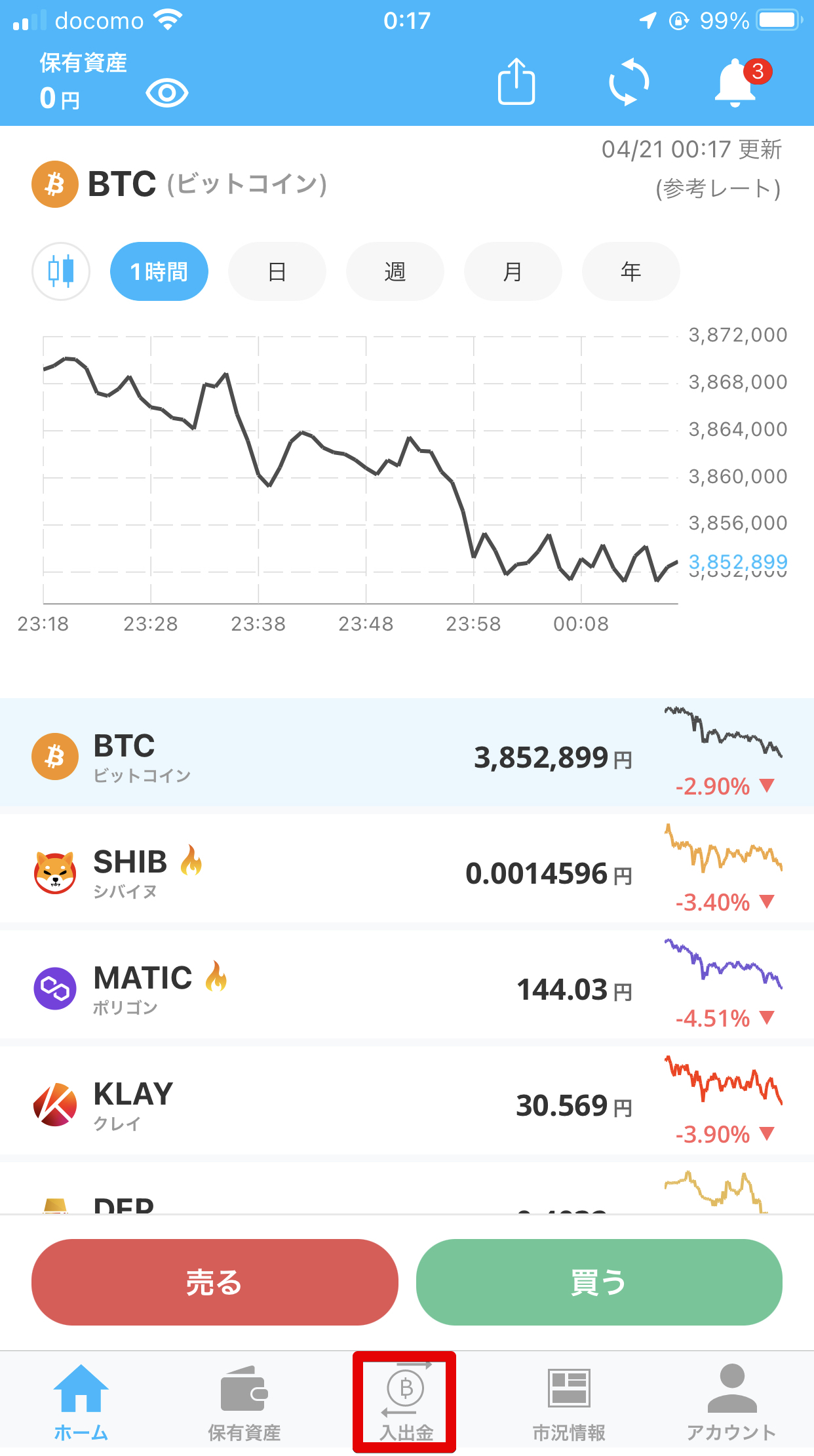Toggle visibility of held assets amount
This screenshot has width=814, height=1456.
[x=167, y=93]
